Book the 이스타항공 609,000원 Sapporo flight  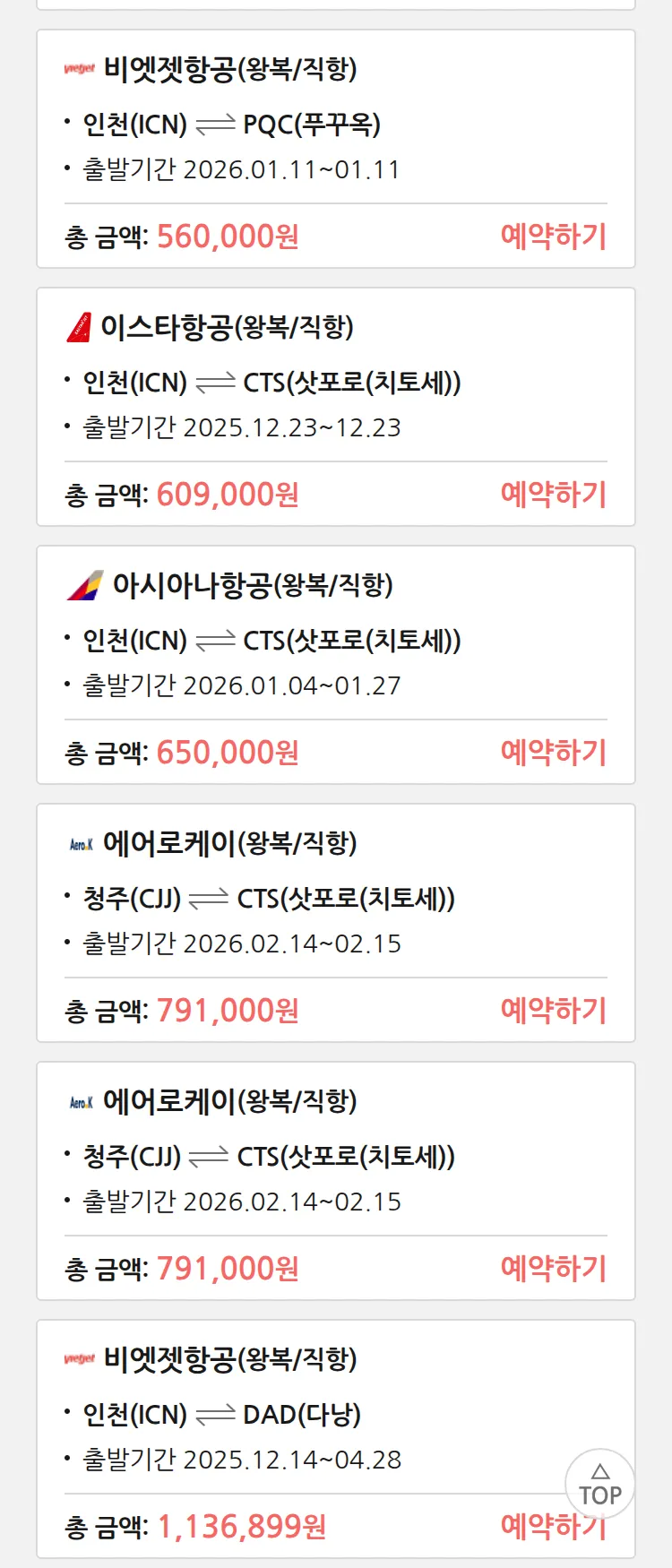(553, 495)
